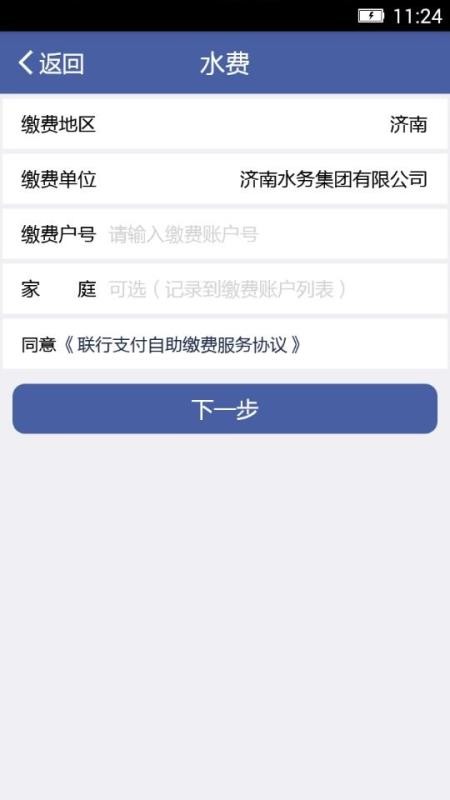This screenshot has width=450, height=800.
Task: Continue with the 下一步 button
Action: [225, 409]
